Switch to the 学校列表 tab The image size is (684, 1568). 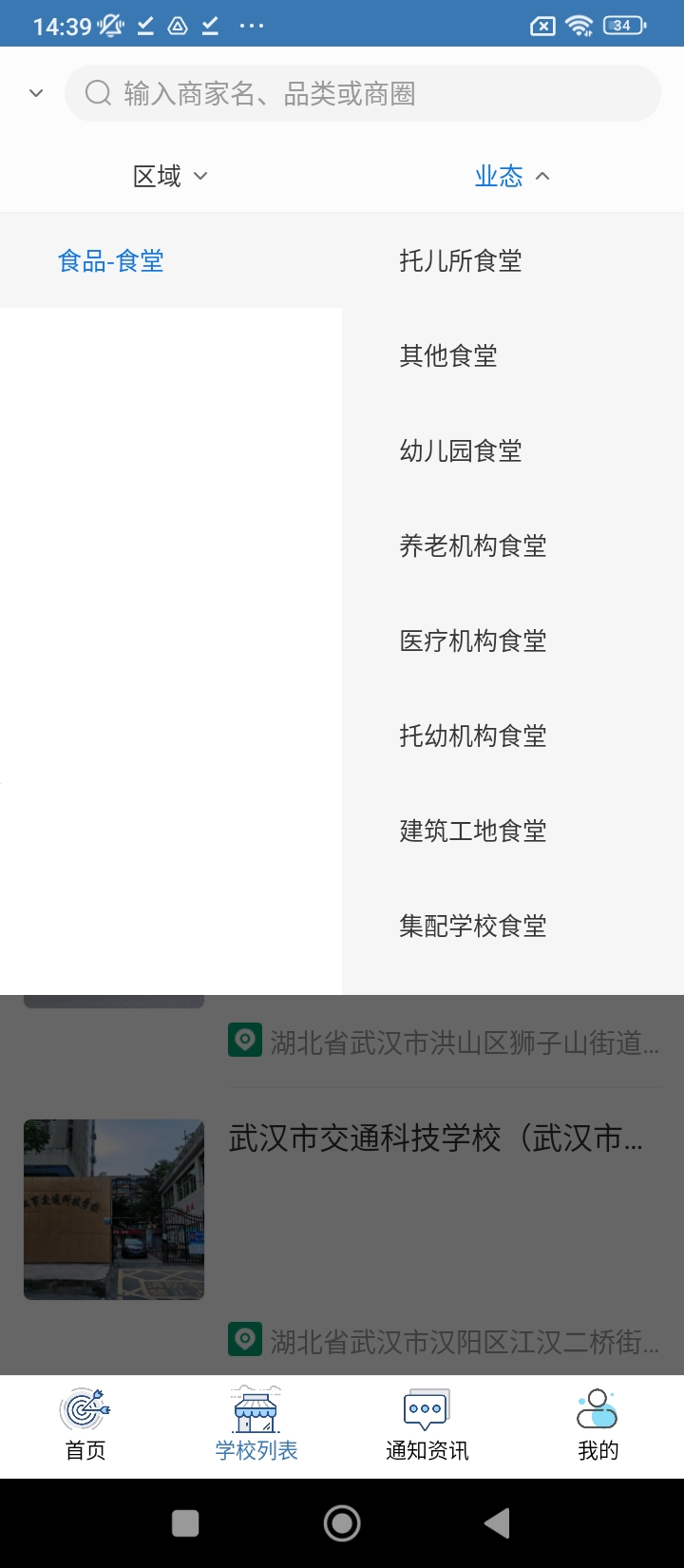pyautogui.click(x=256, y=1425)
